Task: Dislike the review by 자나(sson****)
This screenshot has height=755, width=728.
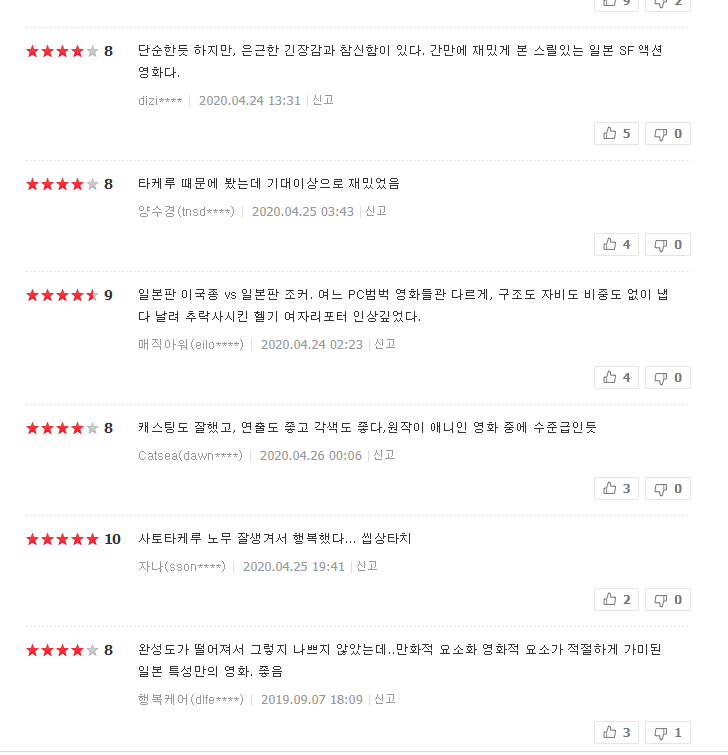Action: pyautogui.click(x=667, y=600)
